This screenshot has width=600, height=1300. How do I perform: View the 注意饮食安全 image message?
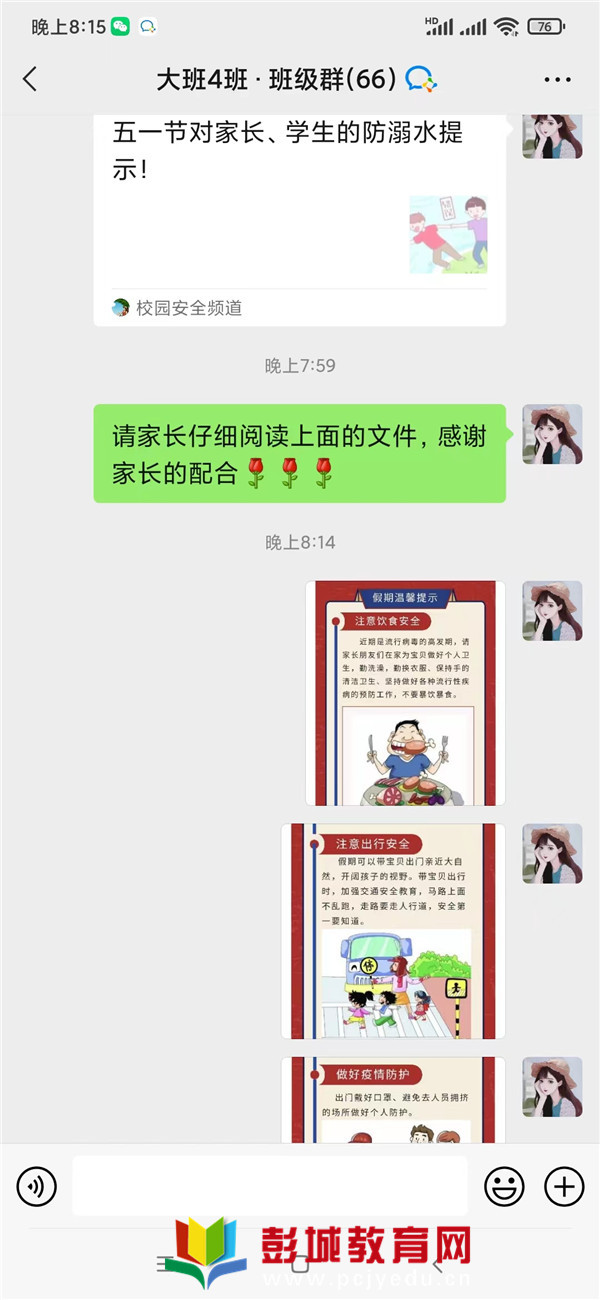(x=405, y=693)
